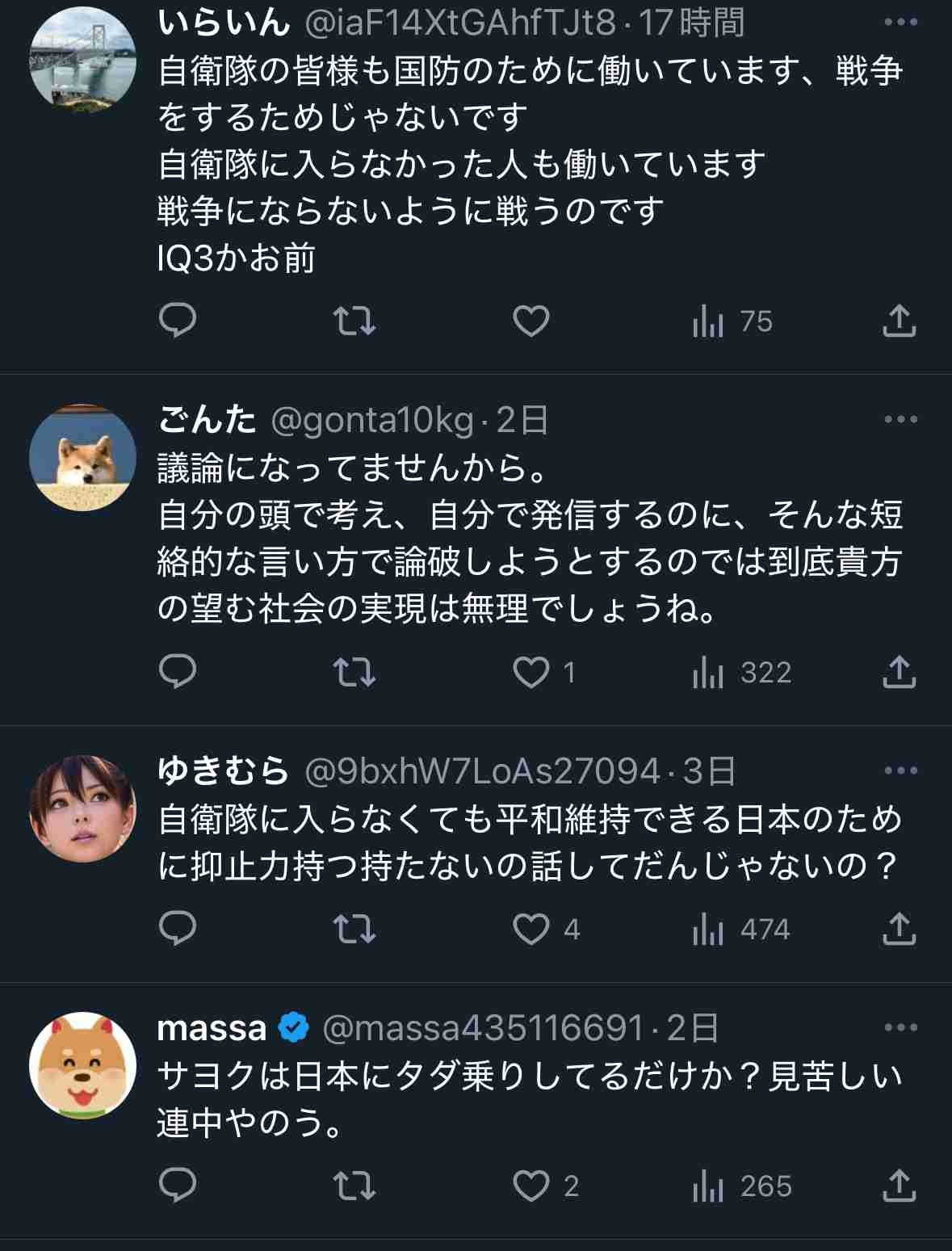952x1251 pixels.
Task: Like ゆきむら's tweet
Action: [531, 930]
